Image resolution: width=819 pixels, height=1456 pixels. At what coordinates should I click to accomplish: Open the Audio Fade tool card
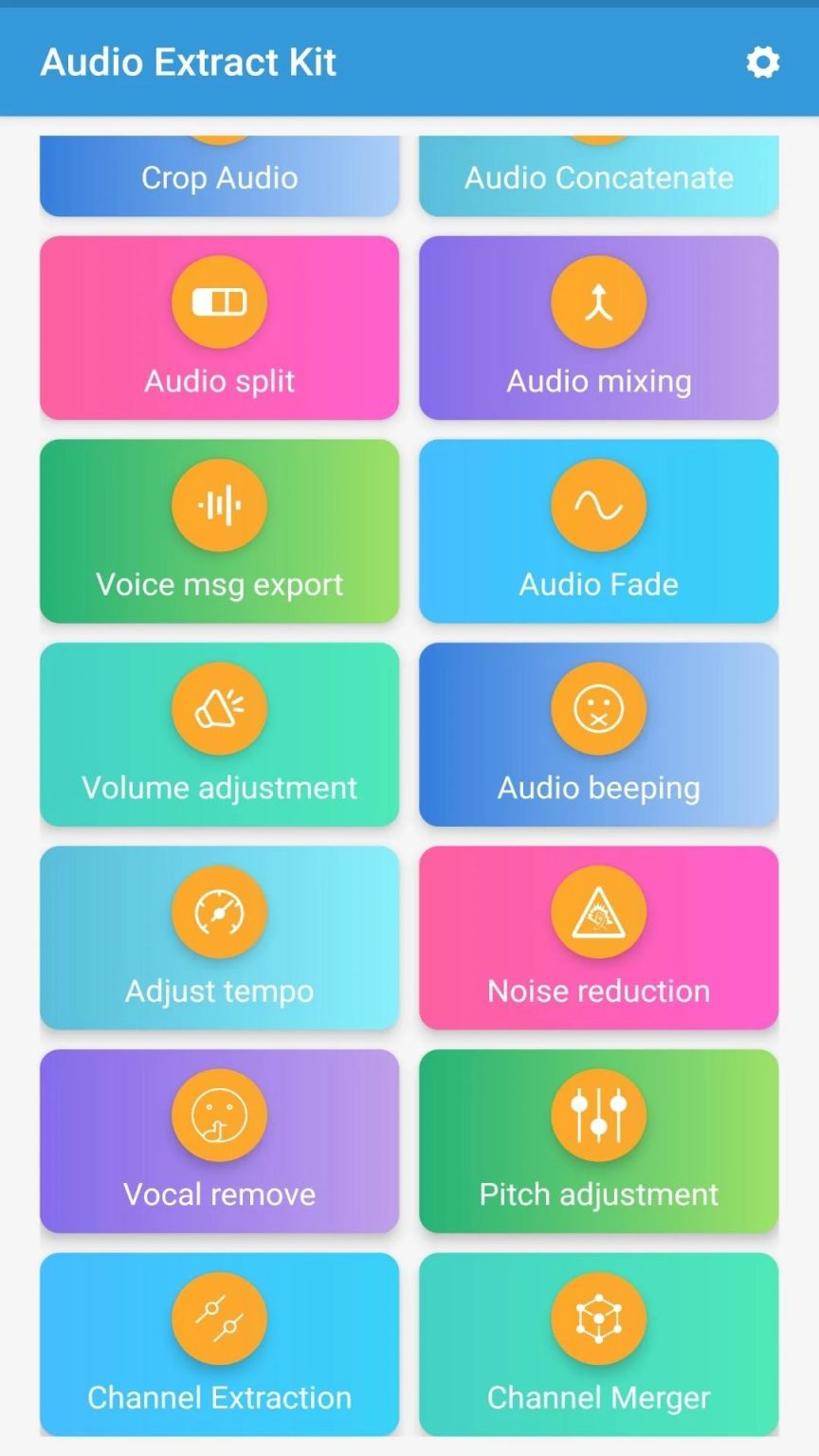point(598,531)
